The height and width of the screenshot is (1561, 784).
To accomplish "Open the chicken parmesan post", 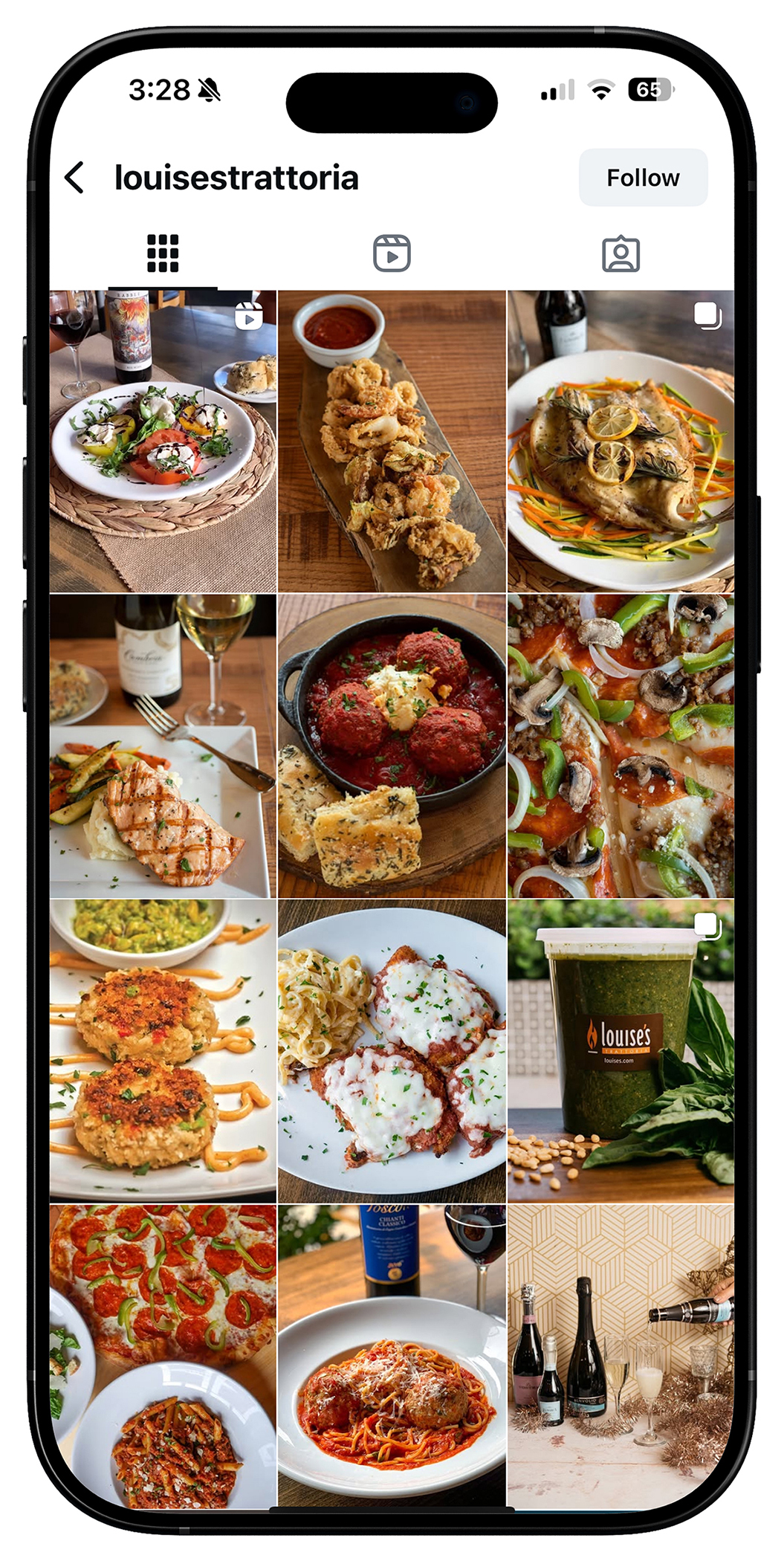I will point(392,1050).
